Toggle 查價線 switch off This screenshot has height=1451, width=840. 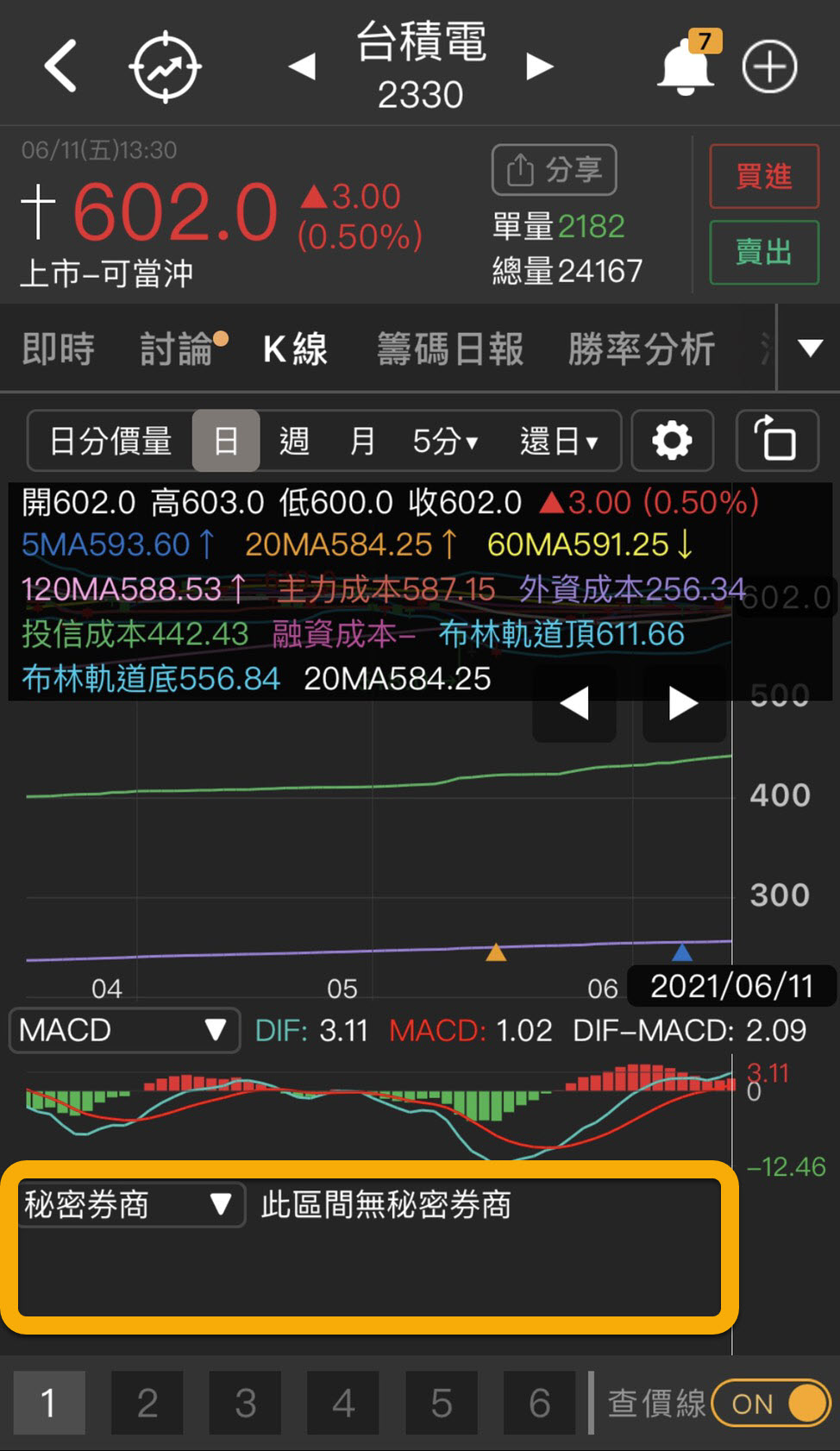[771, 1404]
